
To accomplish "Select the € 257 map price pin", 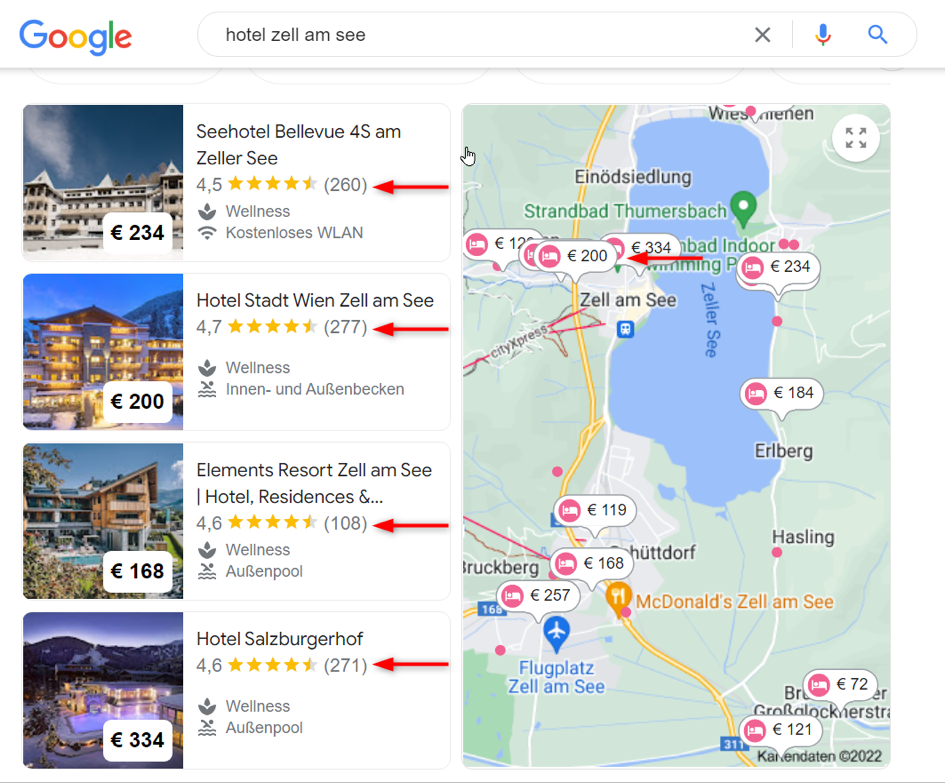I will click(x=537, y=596).
